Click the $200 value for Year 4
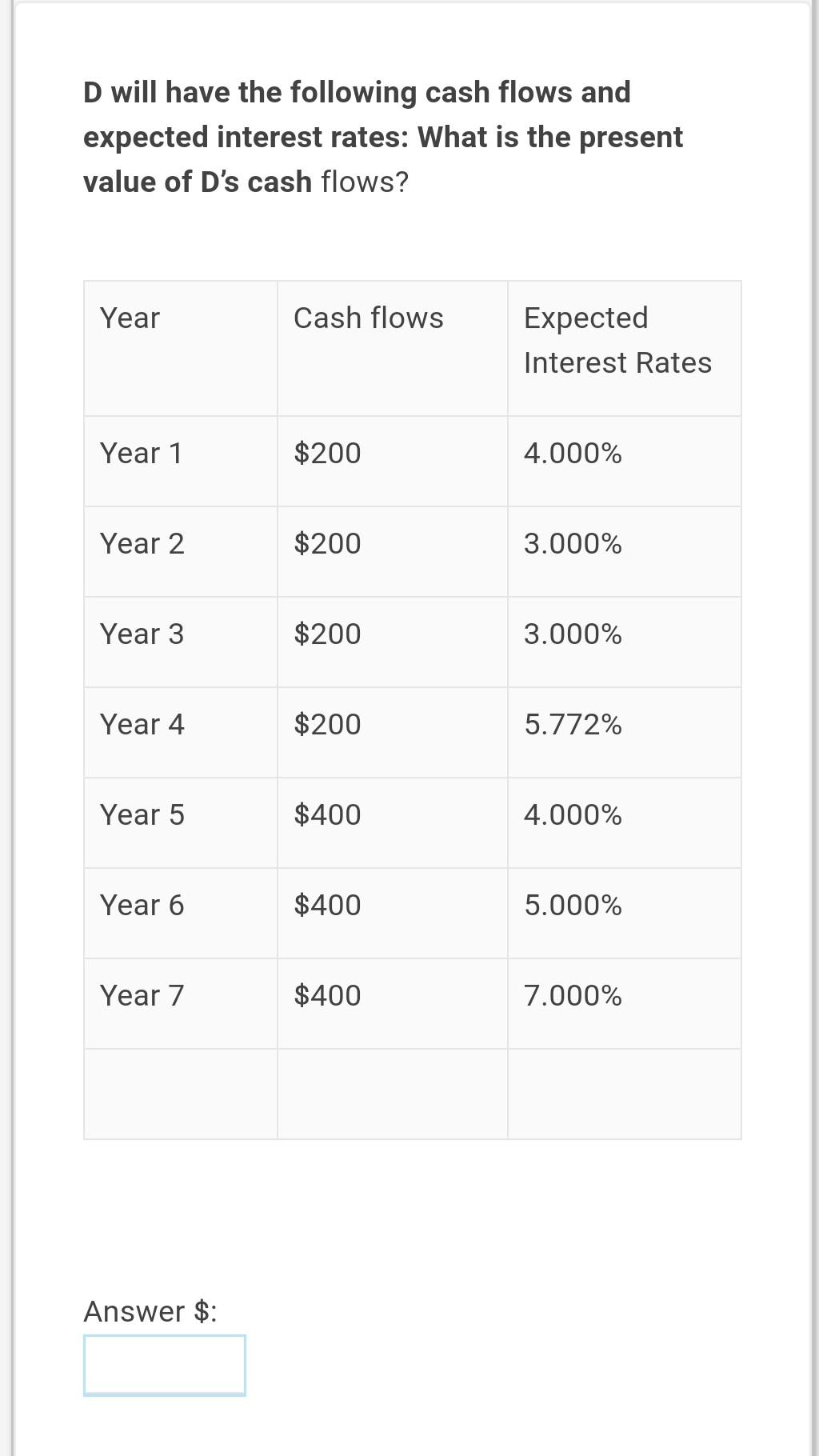This screenshot has height=1456, width=819. click(x=327, y=724)
